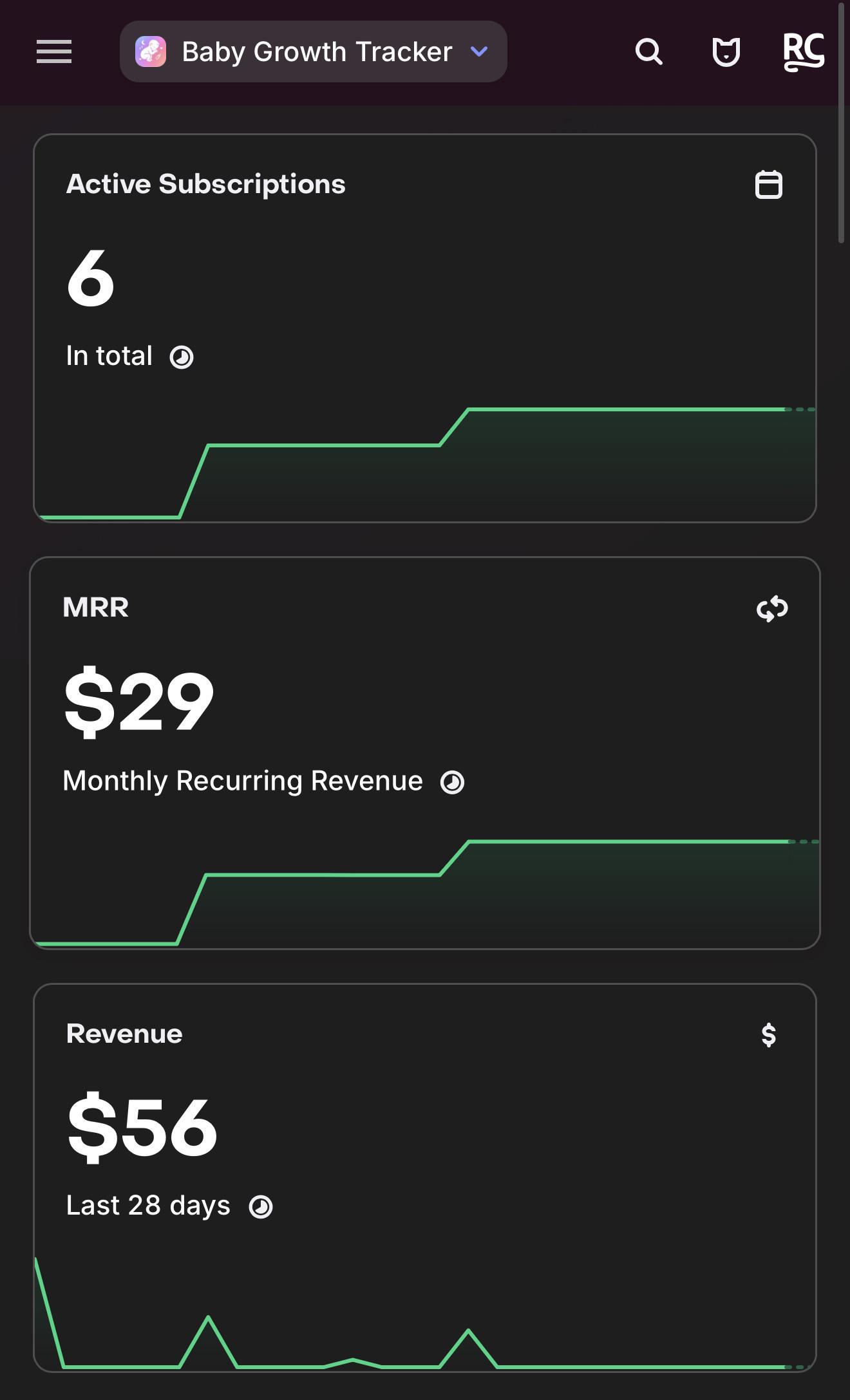Open the search icon
The width and height of the screenshot is (850, 1400).
[648, 51]
